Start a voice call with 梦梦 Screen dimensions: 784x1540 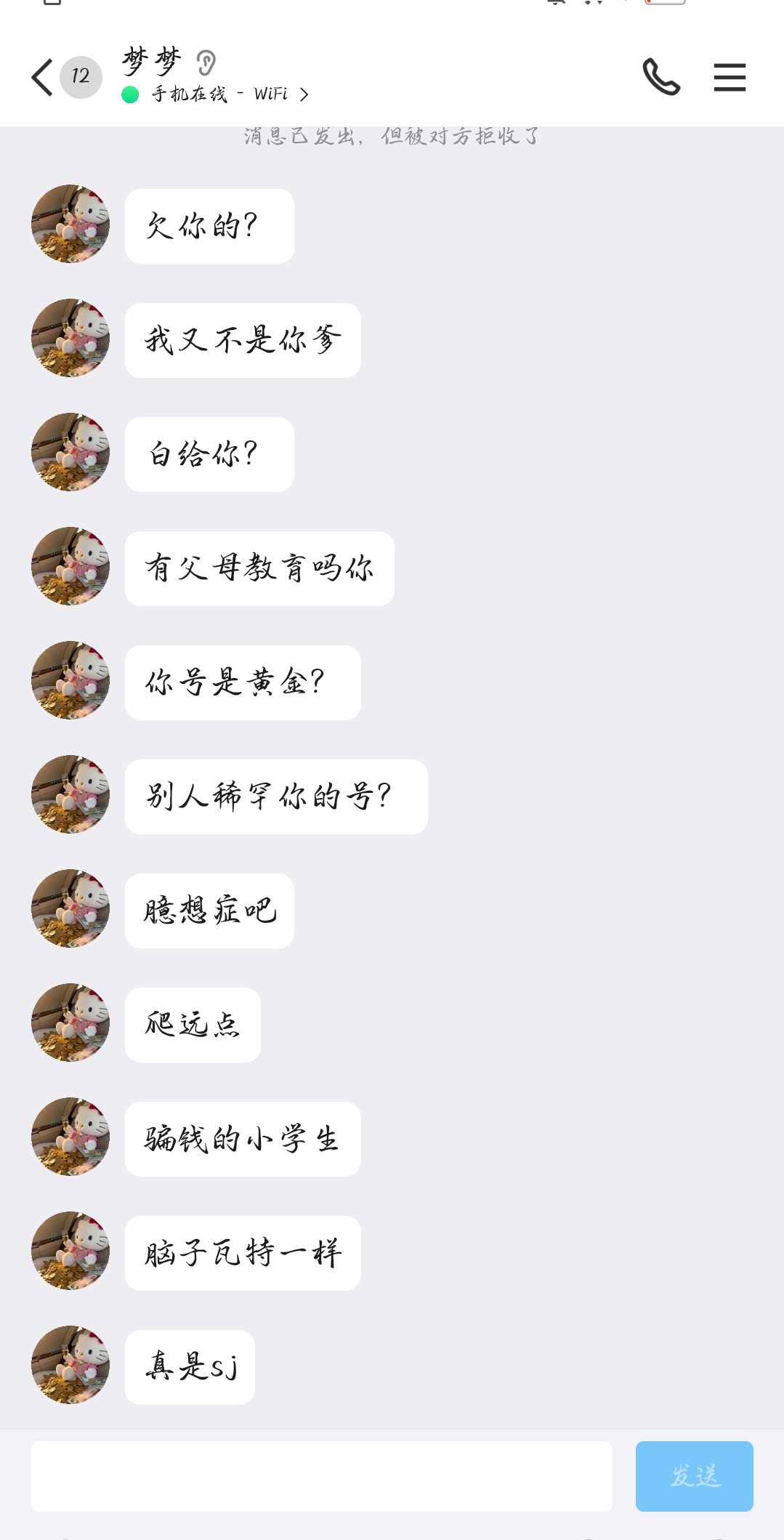[661, 77]
